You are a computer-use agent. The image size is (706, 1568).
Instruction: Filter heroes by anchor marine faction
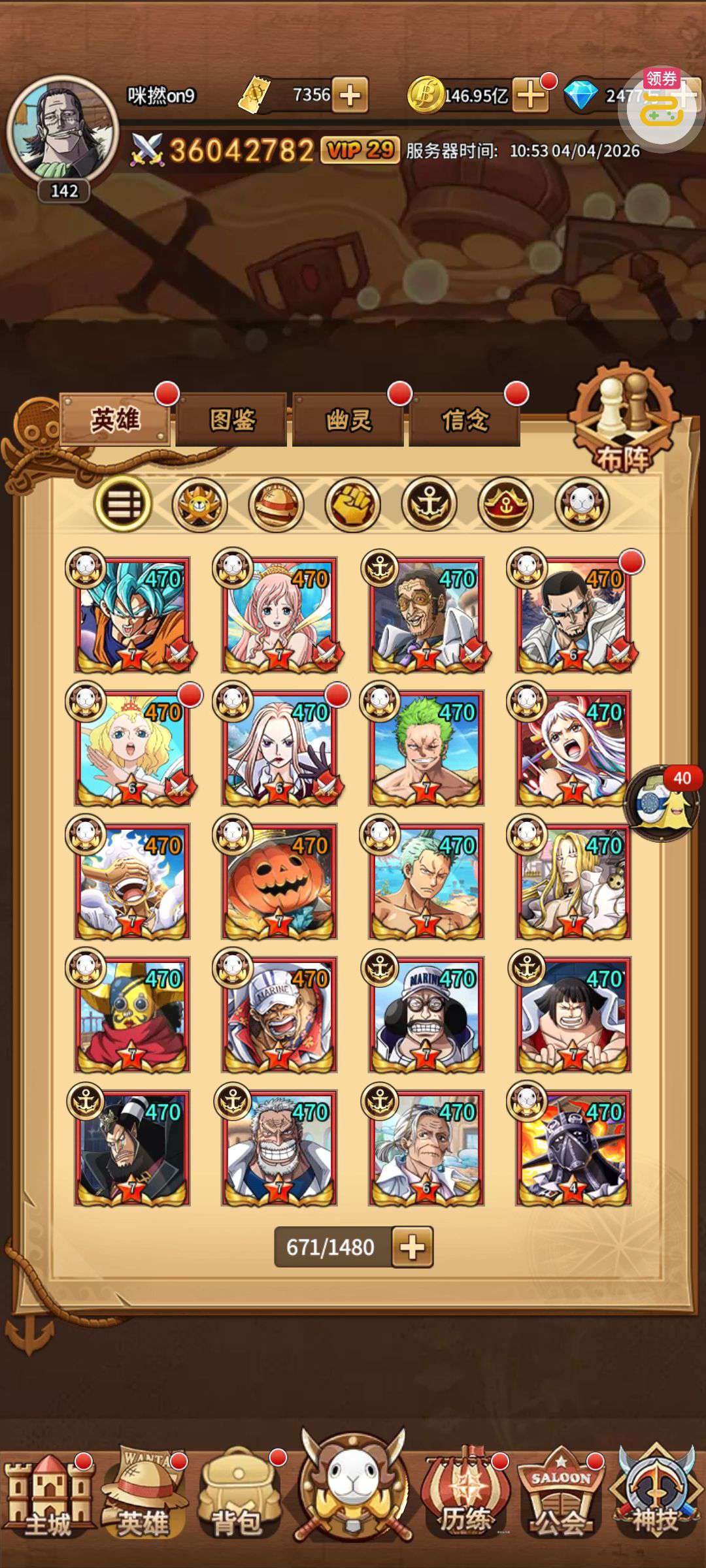[429, 504]
